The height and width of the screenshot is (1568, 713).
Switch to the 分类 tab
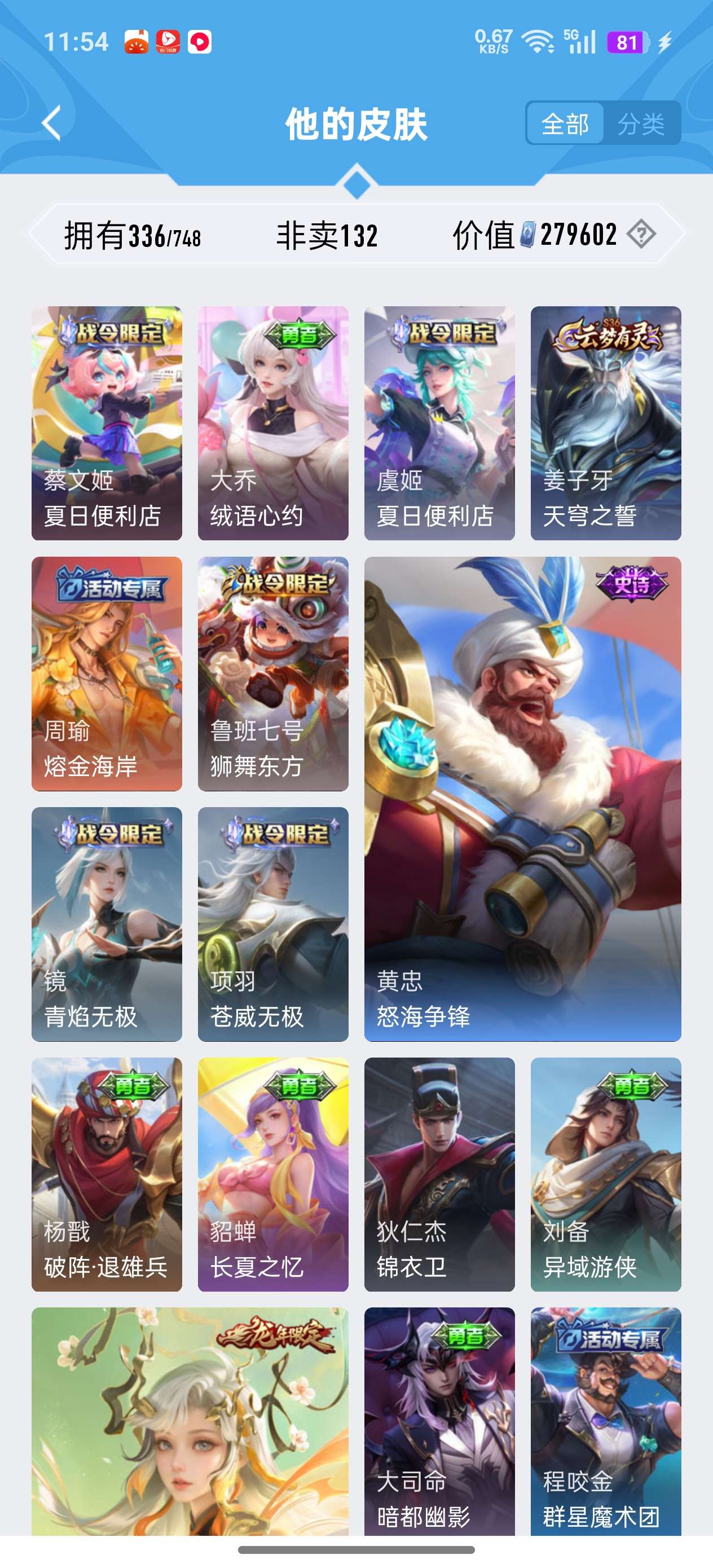tap(641, 124)
